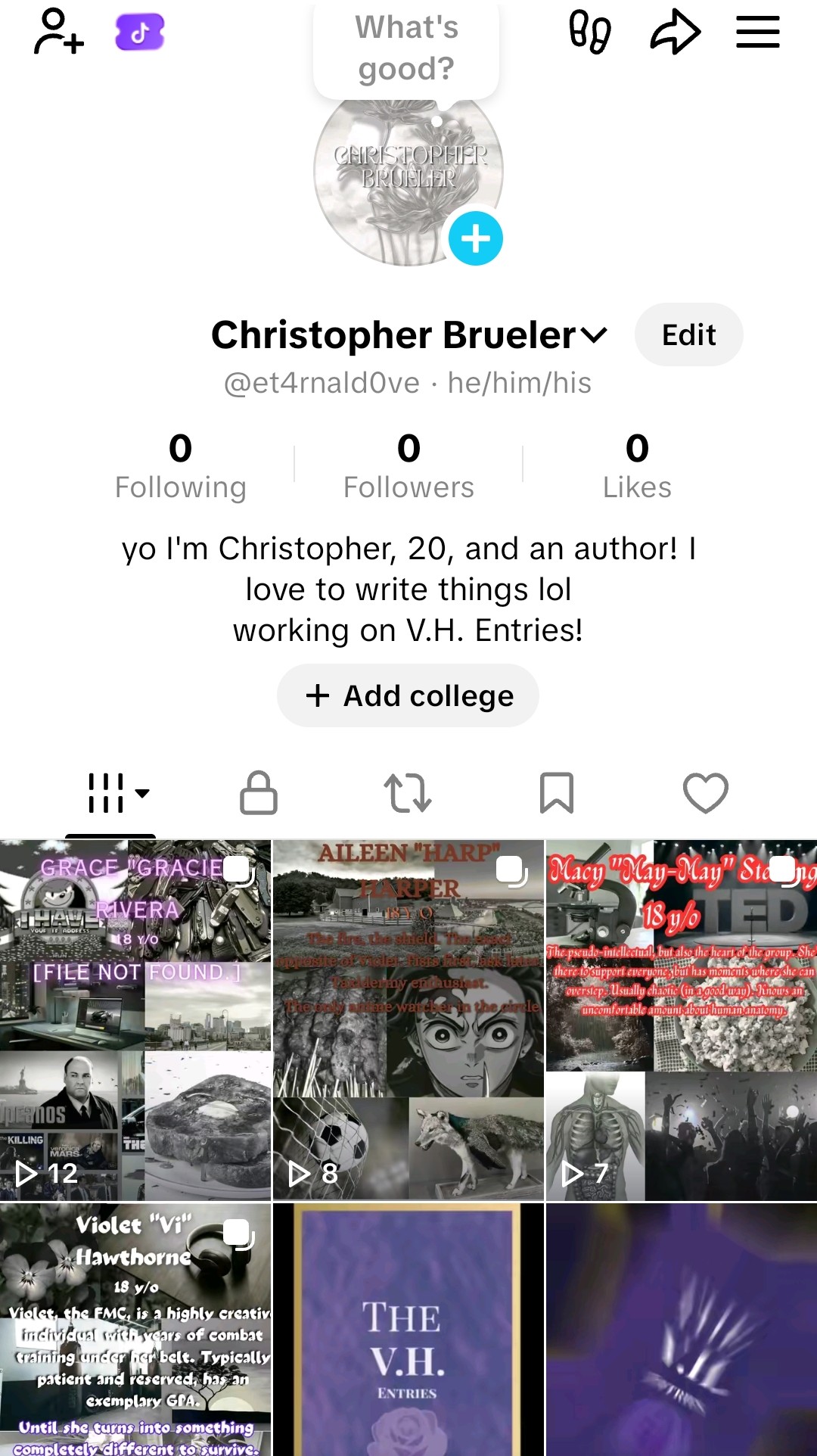Image resolution: width=817 pixels, height=1456 pixels.
Task: View the Followers list
Action: [x=408, y=465]
